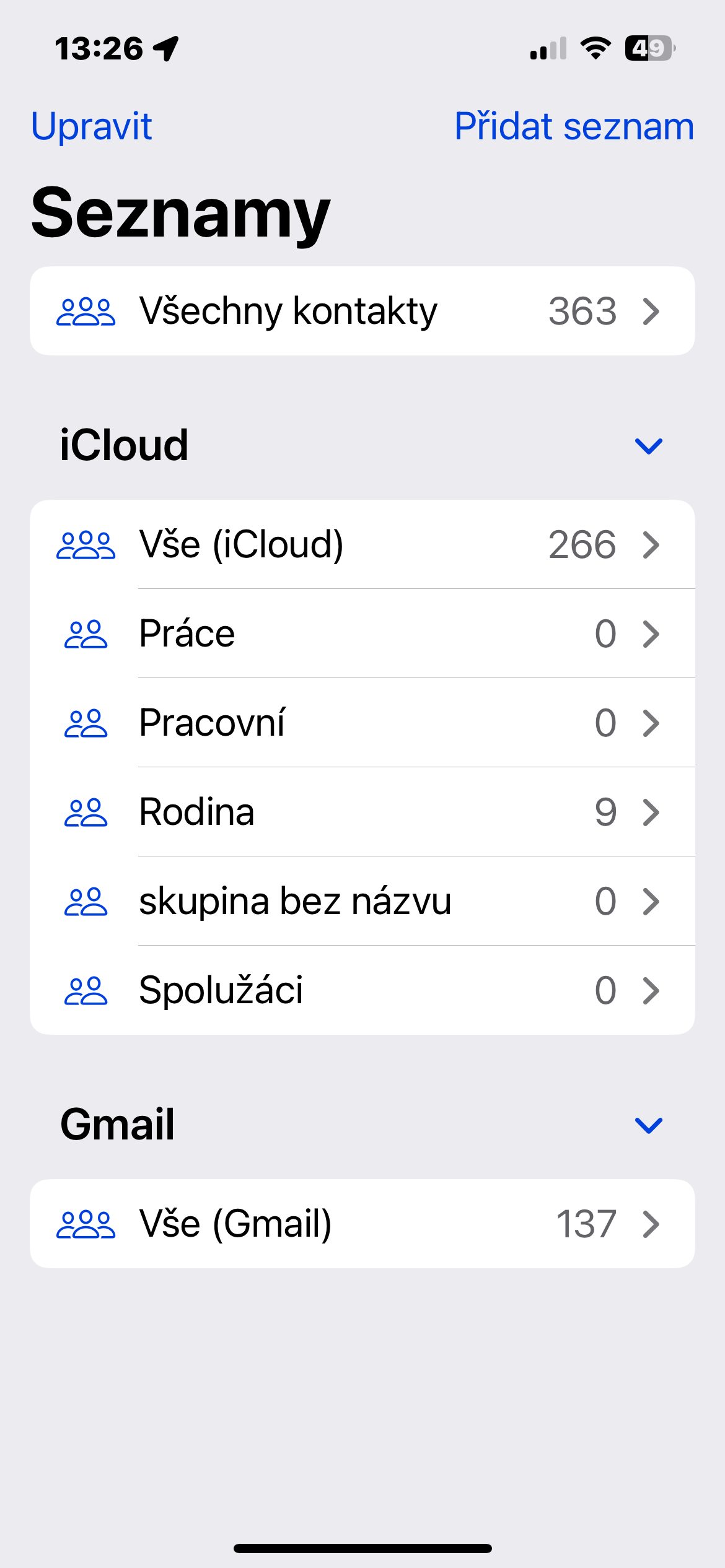Open the Práce list

tap(362, 634)
